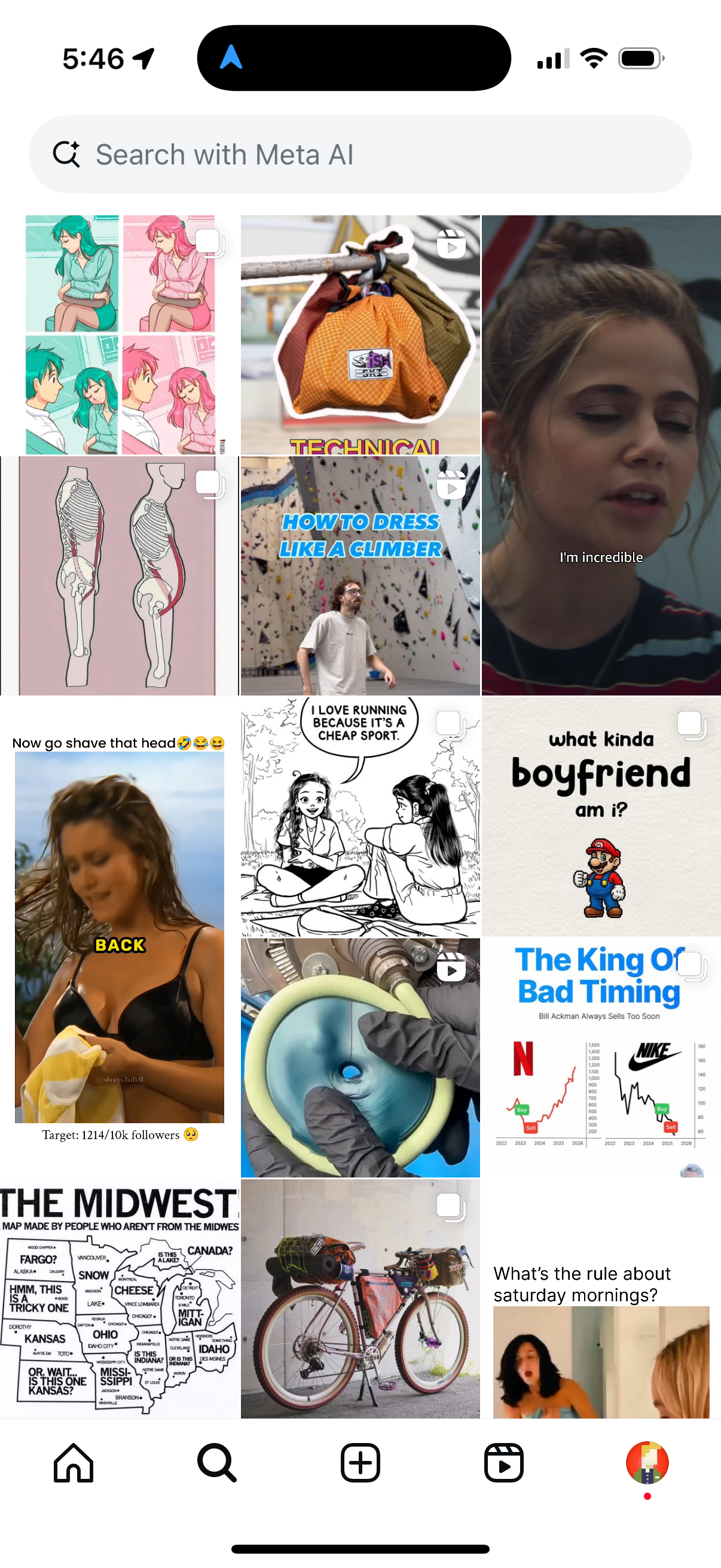Screen dimensions: 721x1568
Task: Switch to the Reels tab
Action: coord(504,1463)
